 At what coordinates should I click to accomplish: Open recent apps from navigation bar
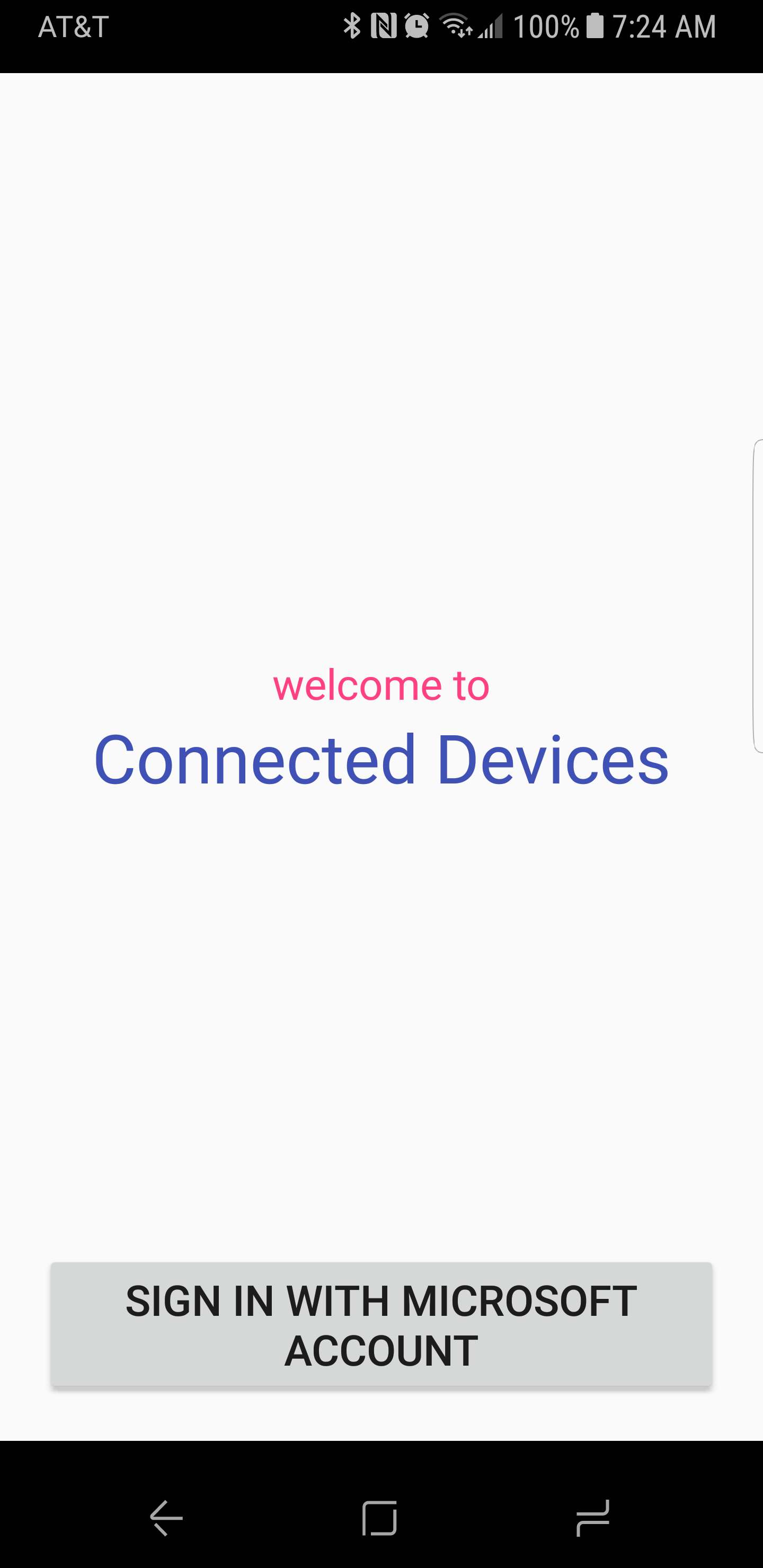point(592,1518)
